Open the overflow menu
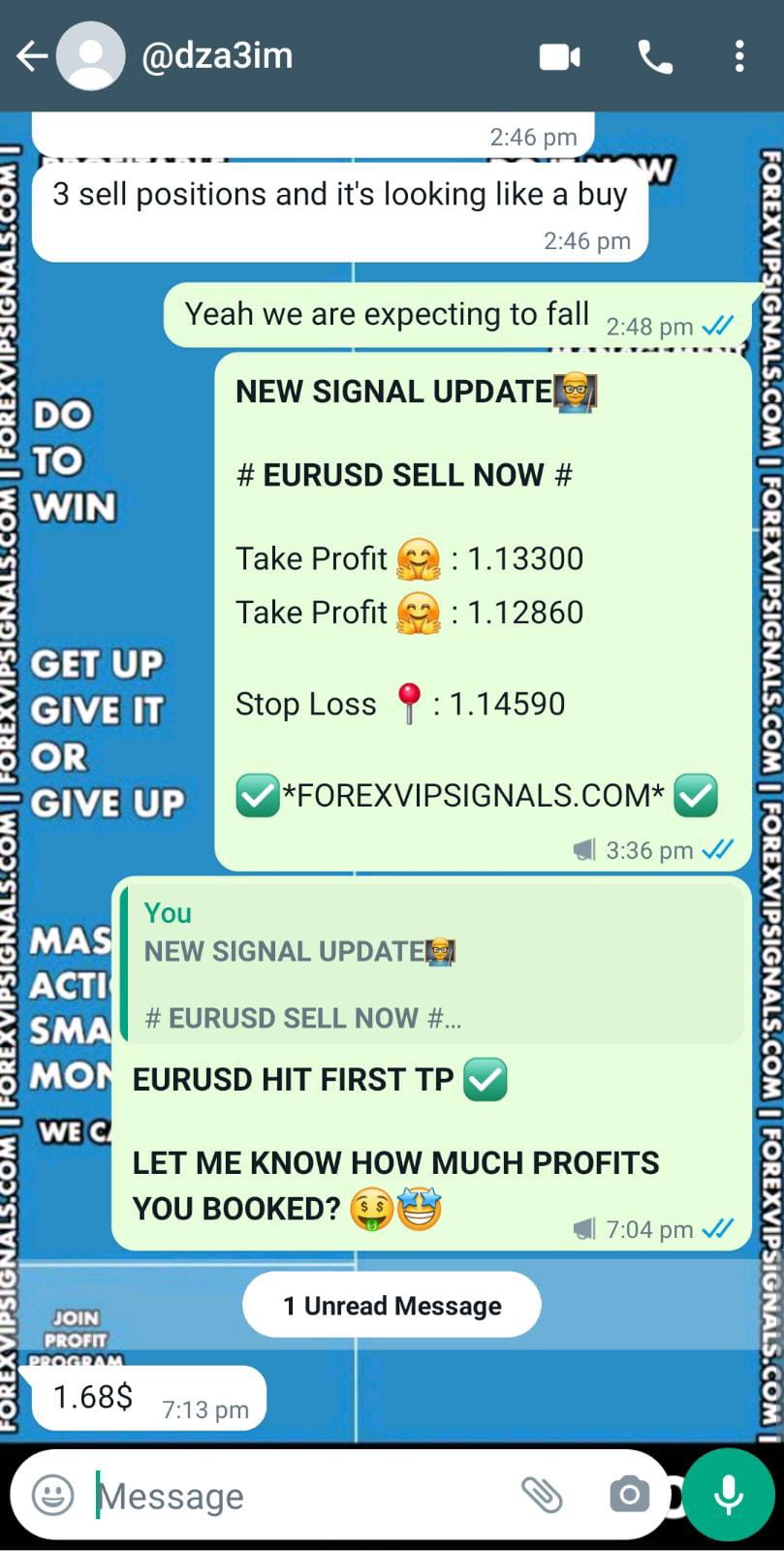The height and width of the screenshot is (1551, 784). click(739, 56)
